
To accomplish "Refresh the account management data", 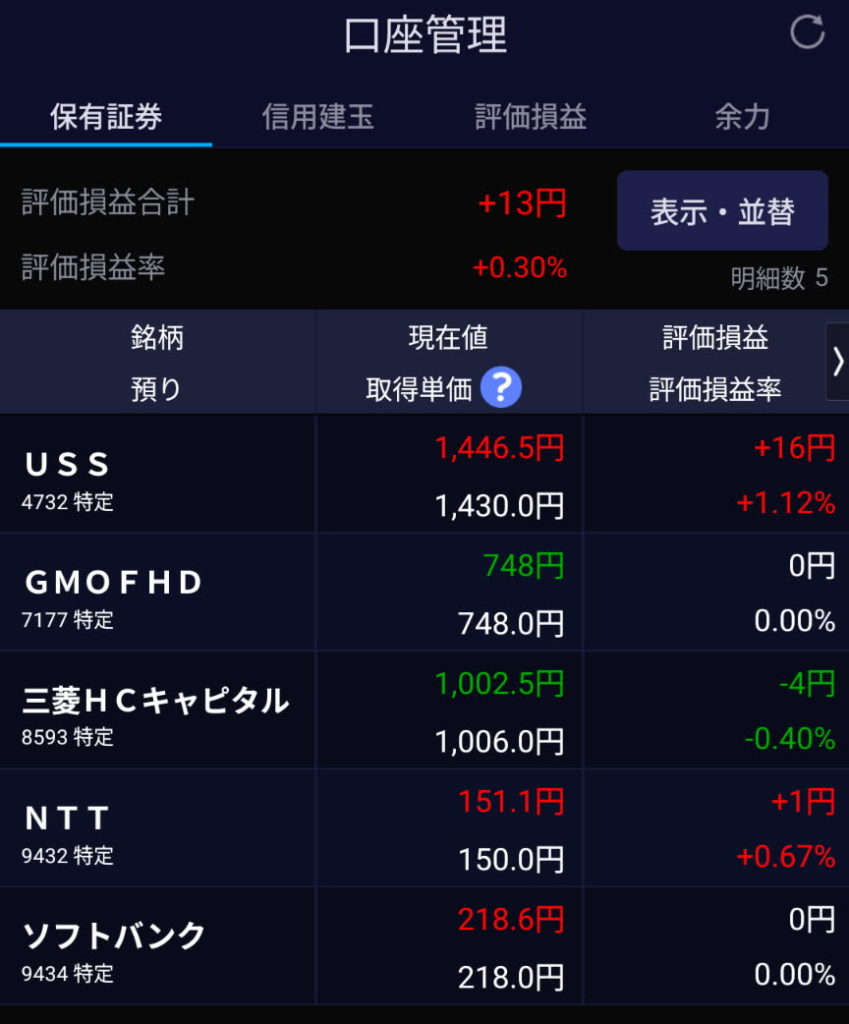I will point(807,33).
